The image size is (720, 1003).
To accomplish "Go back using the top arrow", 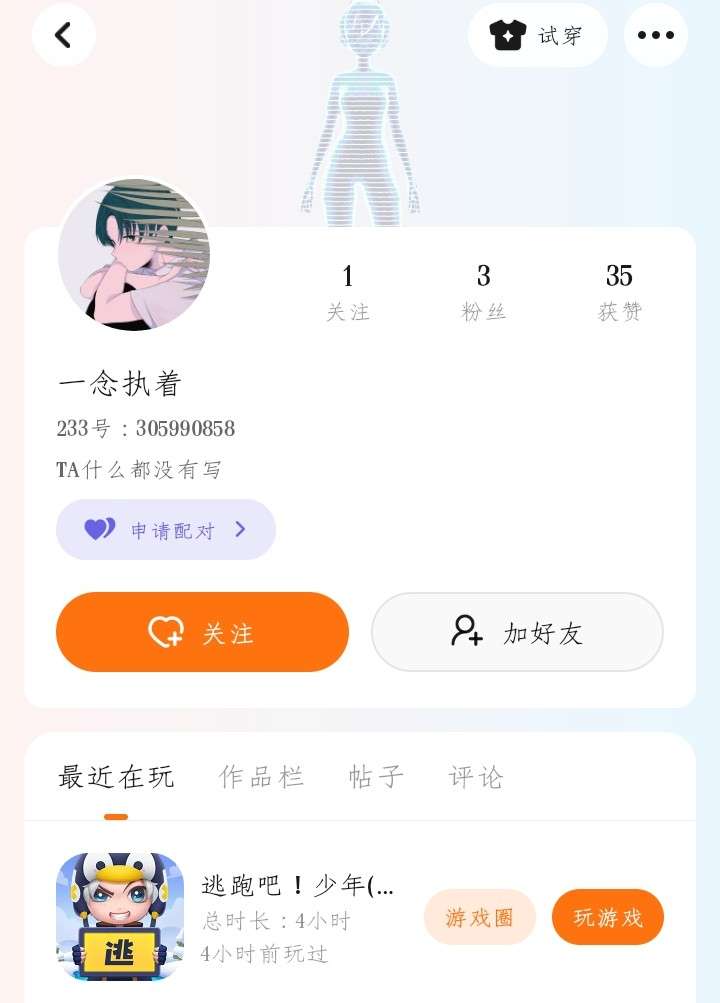I will coord(63,35).
